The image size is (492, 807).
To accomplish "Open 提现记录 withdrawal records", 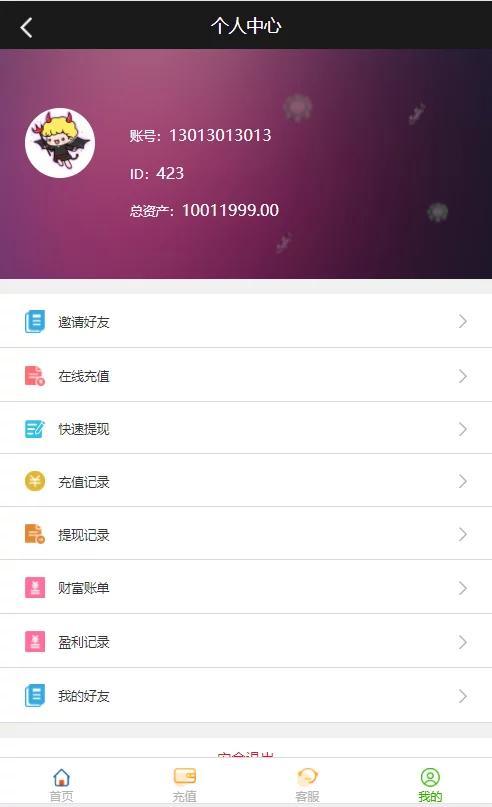I will click(246, 534).
